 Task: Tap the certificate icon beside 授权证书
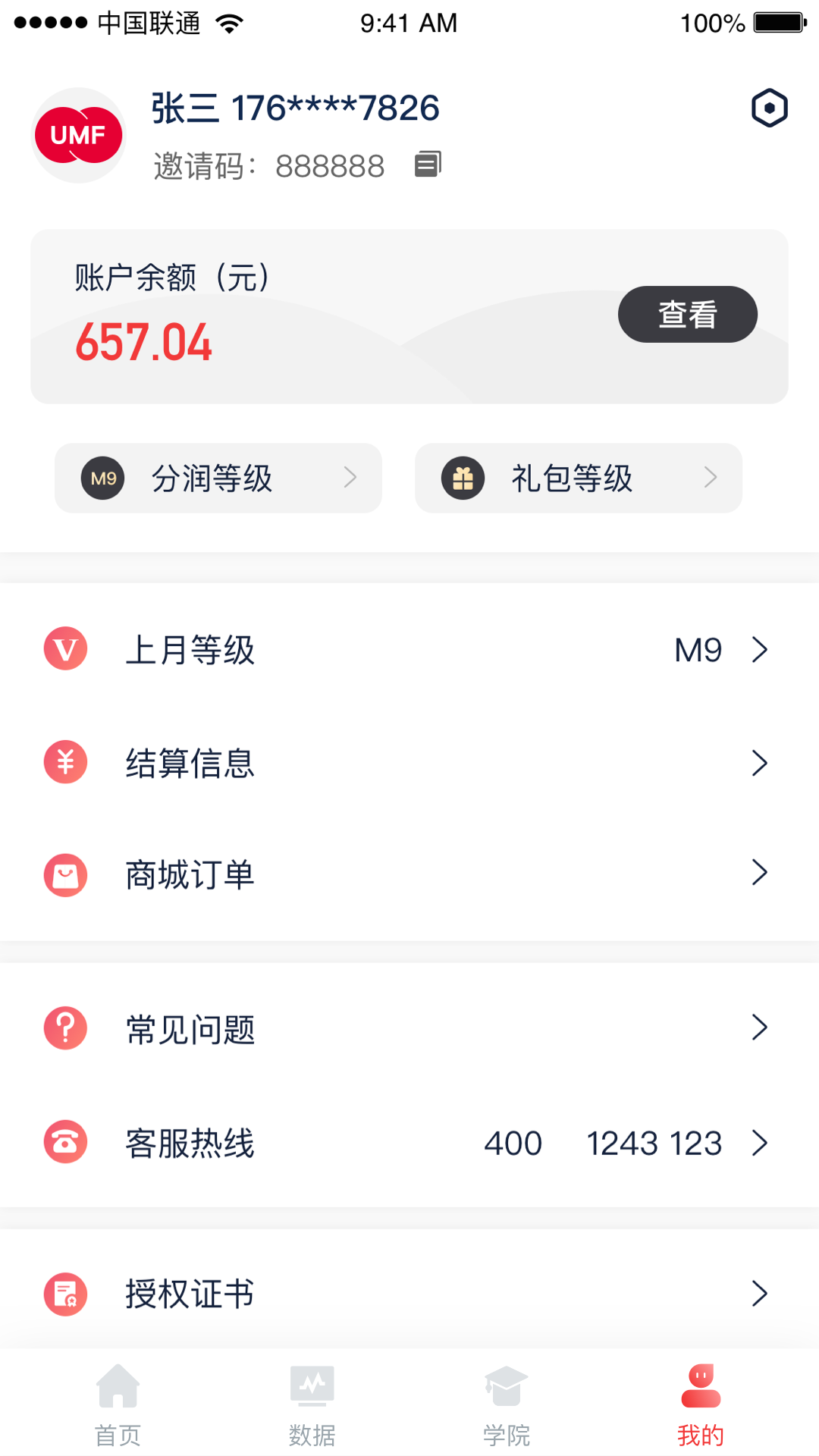(x=65, y=1294)
